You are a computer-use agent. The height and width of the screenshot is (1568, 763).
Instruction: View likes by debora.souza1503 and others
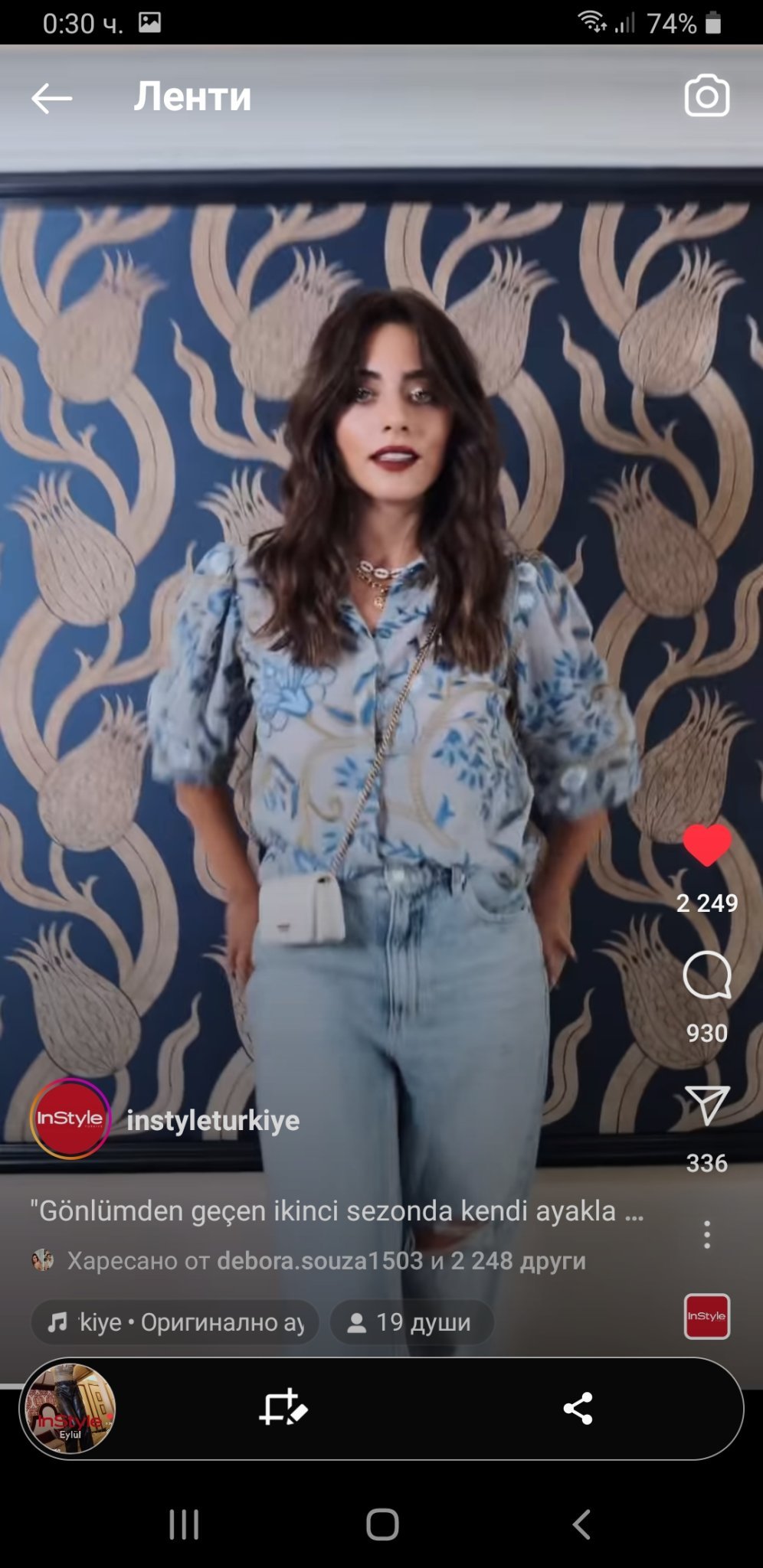pyautogui.click(x=326, y=1260)
